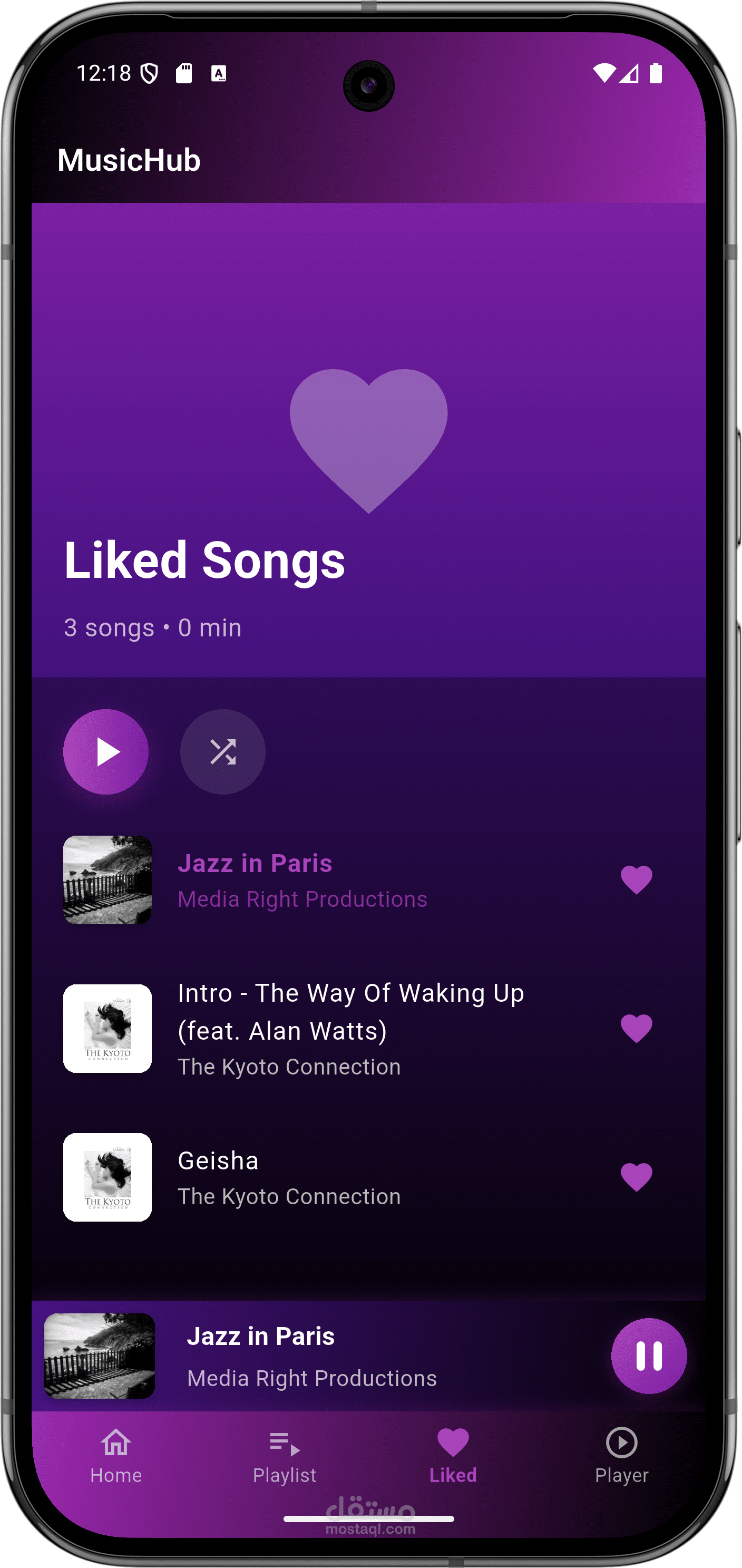Switch to the Playlist tab
This screenshot has height=1568, width=742.
tap(285, 1457)
